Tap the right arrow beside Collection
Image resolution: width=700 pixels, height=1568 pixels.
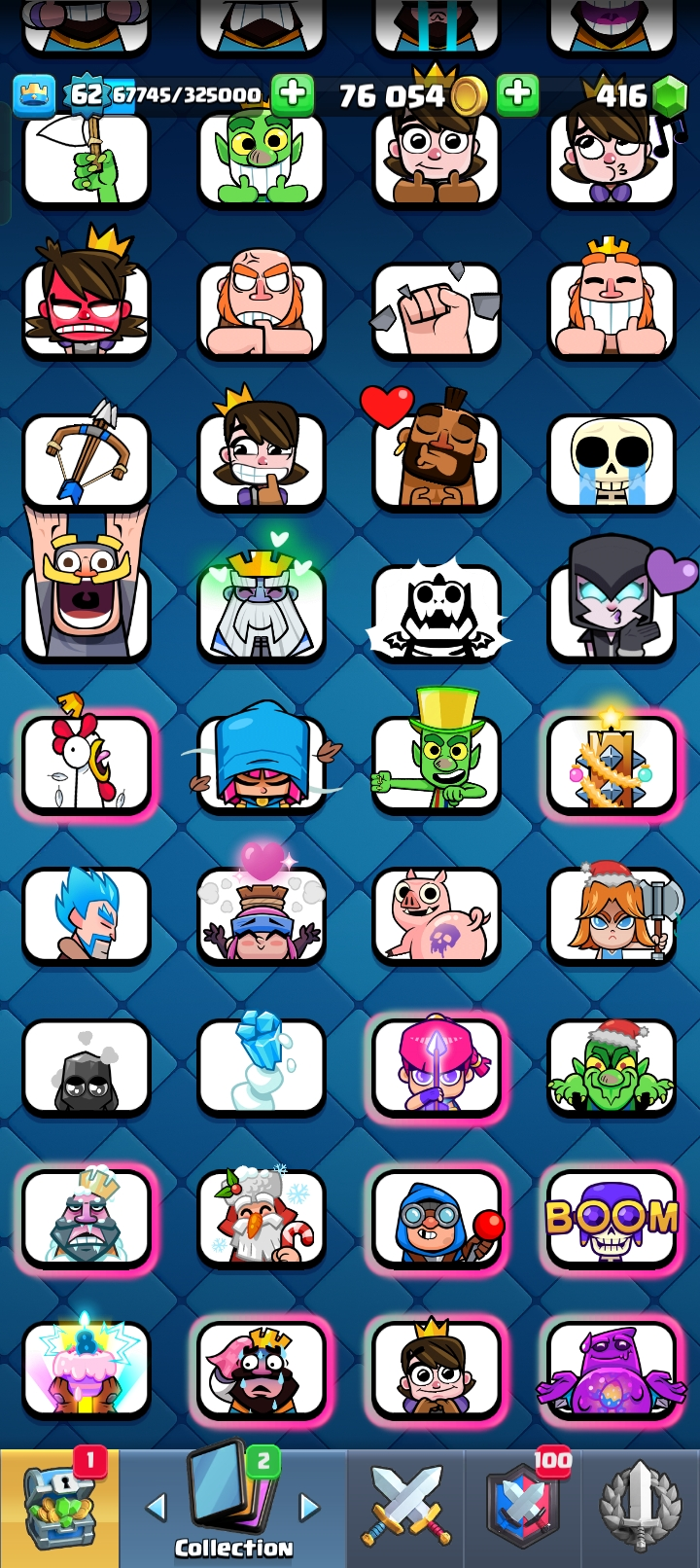click(309, 1508)
